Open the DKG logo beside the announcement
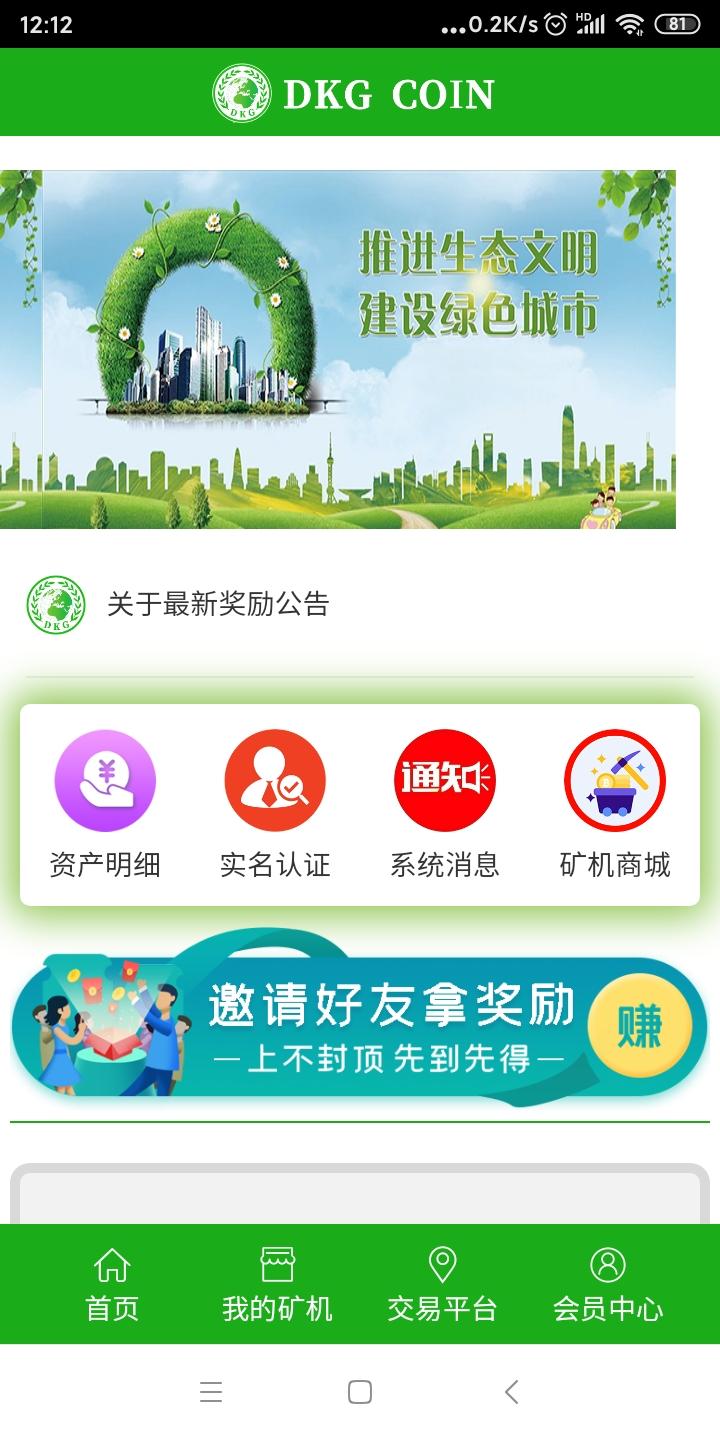Screen dimensions: 720x1440 (55, 604)
